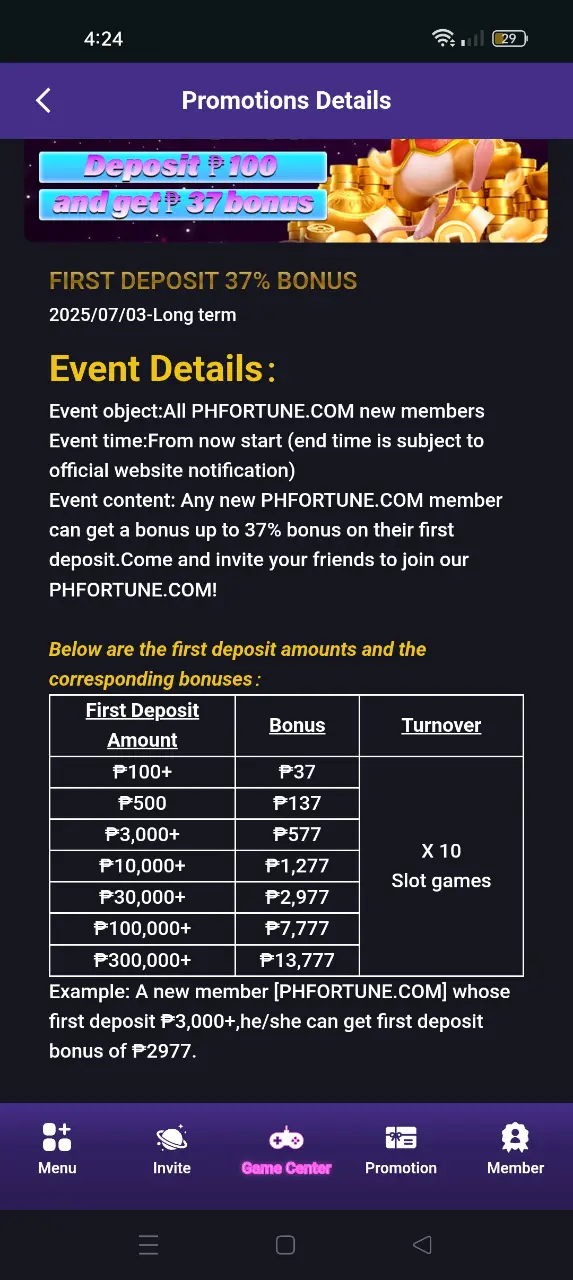Screen dimensions: 573x1280
Task: Open the Member tab
Action: tap(516, 1149)
